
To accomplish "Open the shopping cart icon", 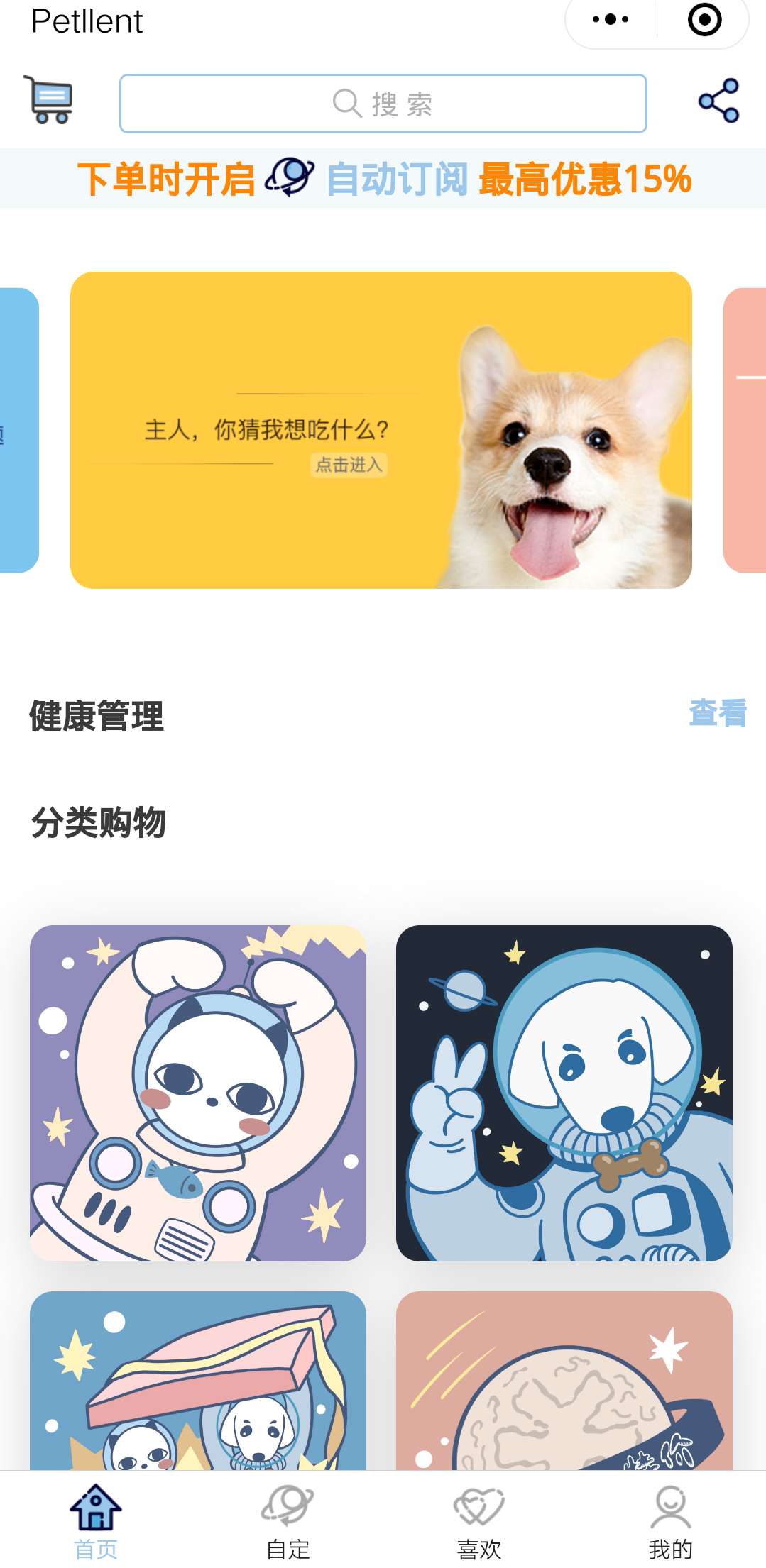I will 48,100.
